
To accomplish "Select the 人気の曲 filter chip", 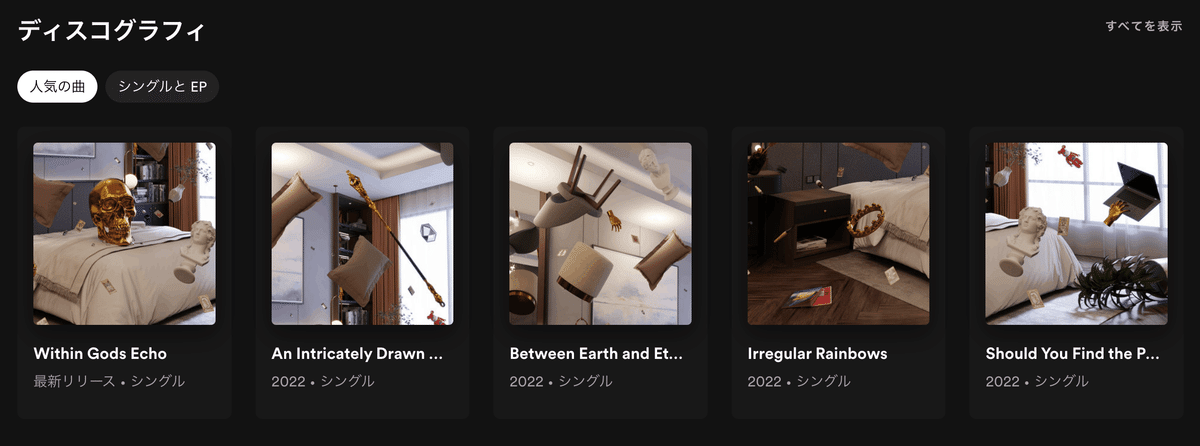I will click(x=57, y=87).
